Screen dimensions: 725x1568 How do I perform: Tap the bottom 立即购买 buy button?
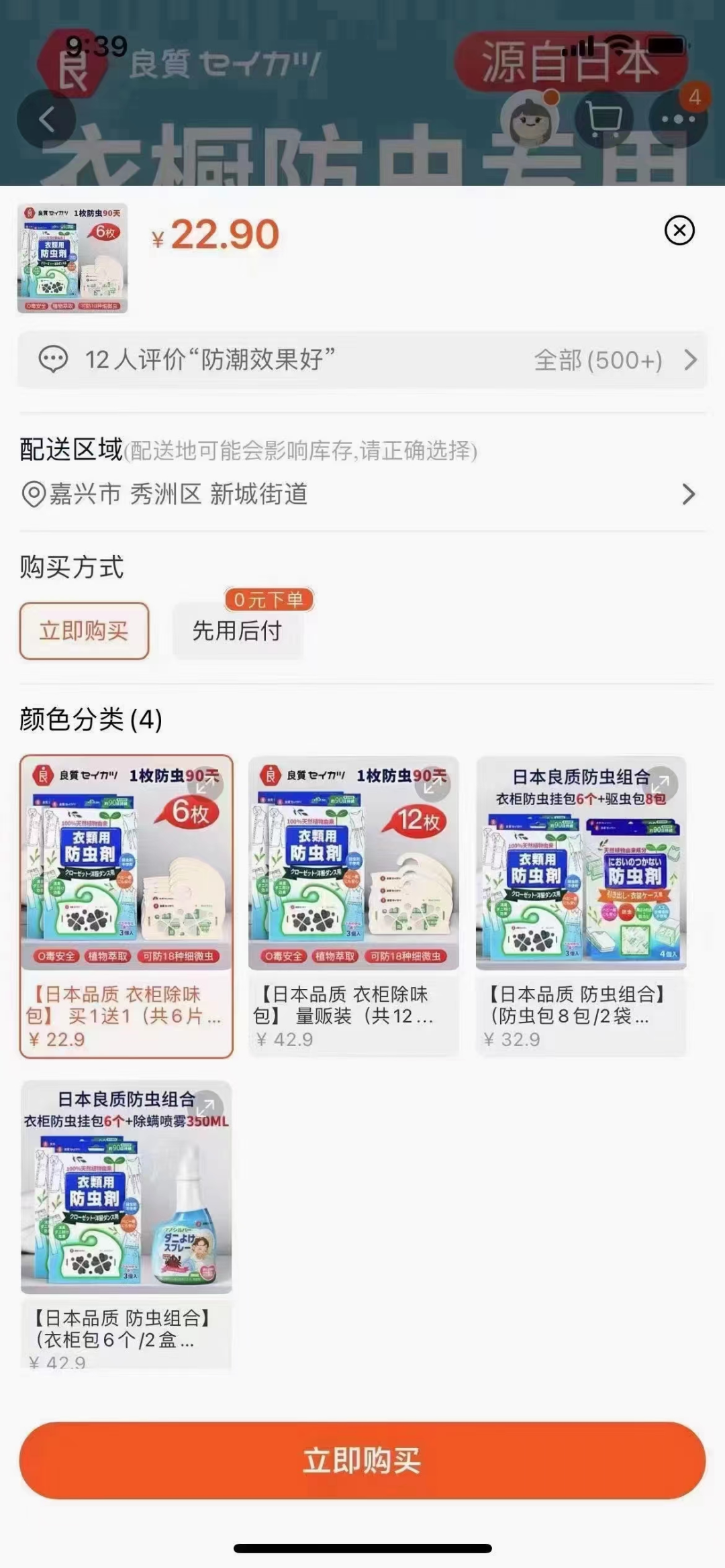tap(362, 1459)
